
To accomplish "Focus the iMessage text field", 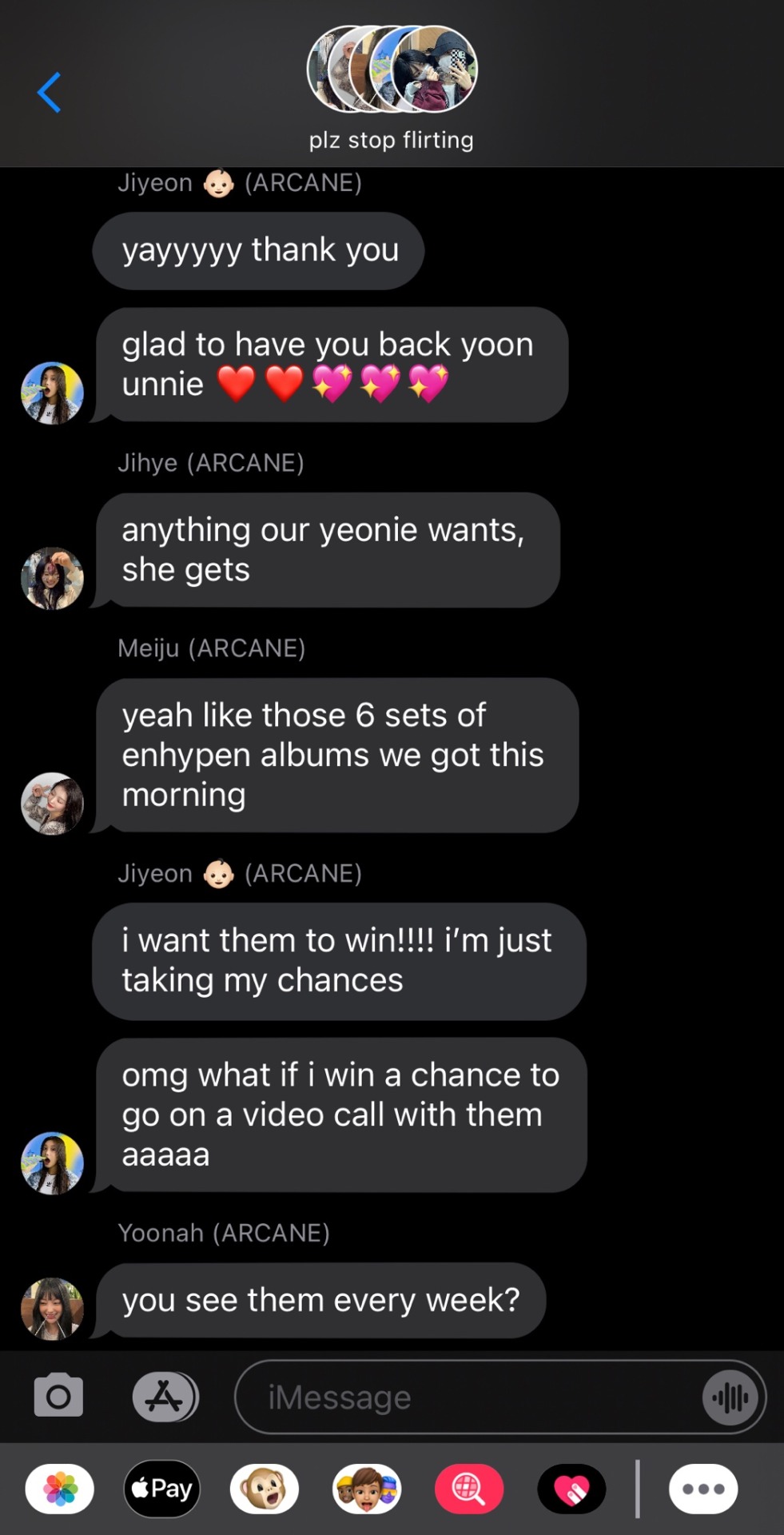I will 464,1397.
